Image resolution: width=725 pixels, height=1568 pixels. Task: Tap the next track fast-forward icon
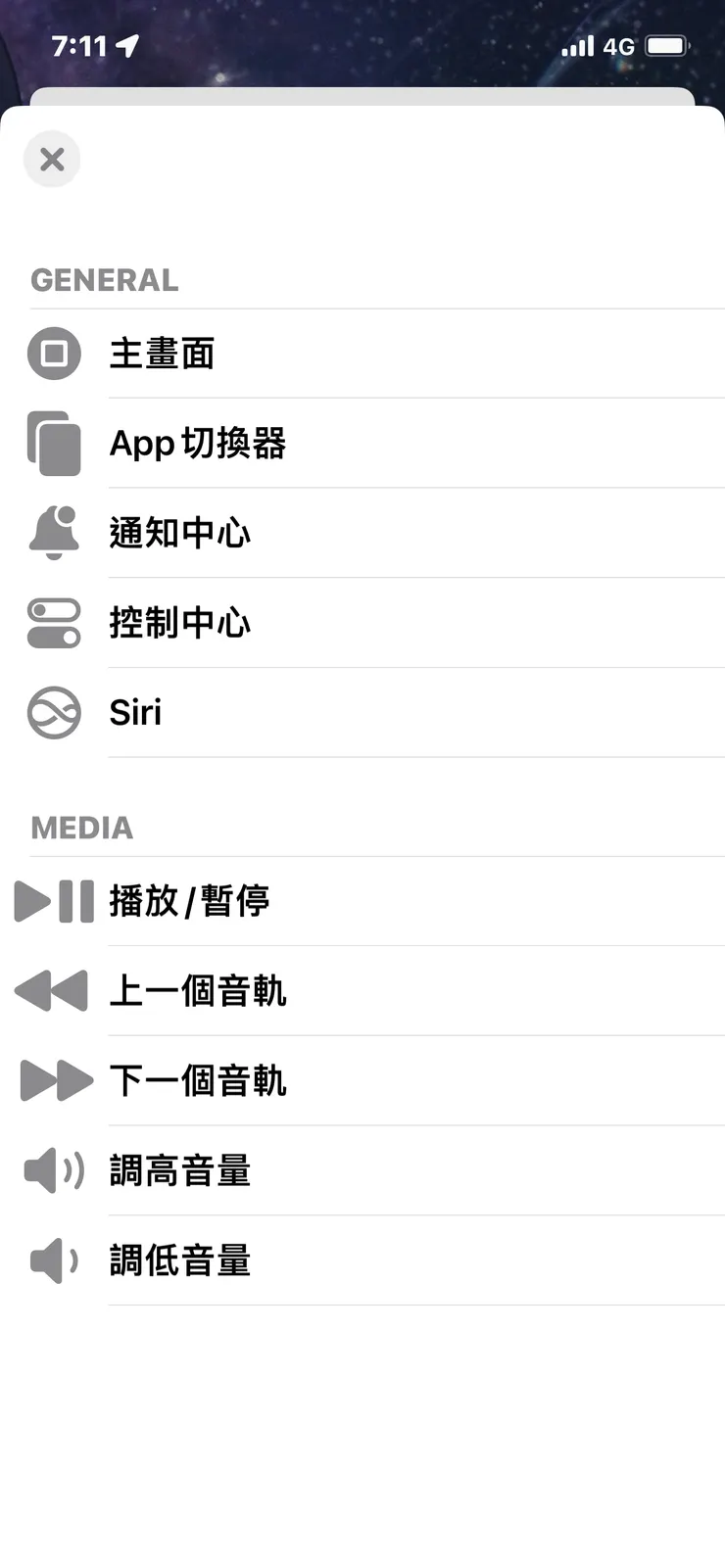click(53, 1080)
